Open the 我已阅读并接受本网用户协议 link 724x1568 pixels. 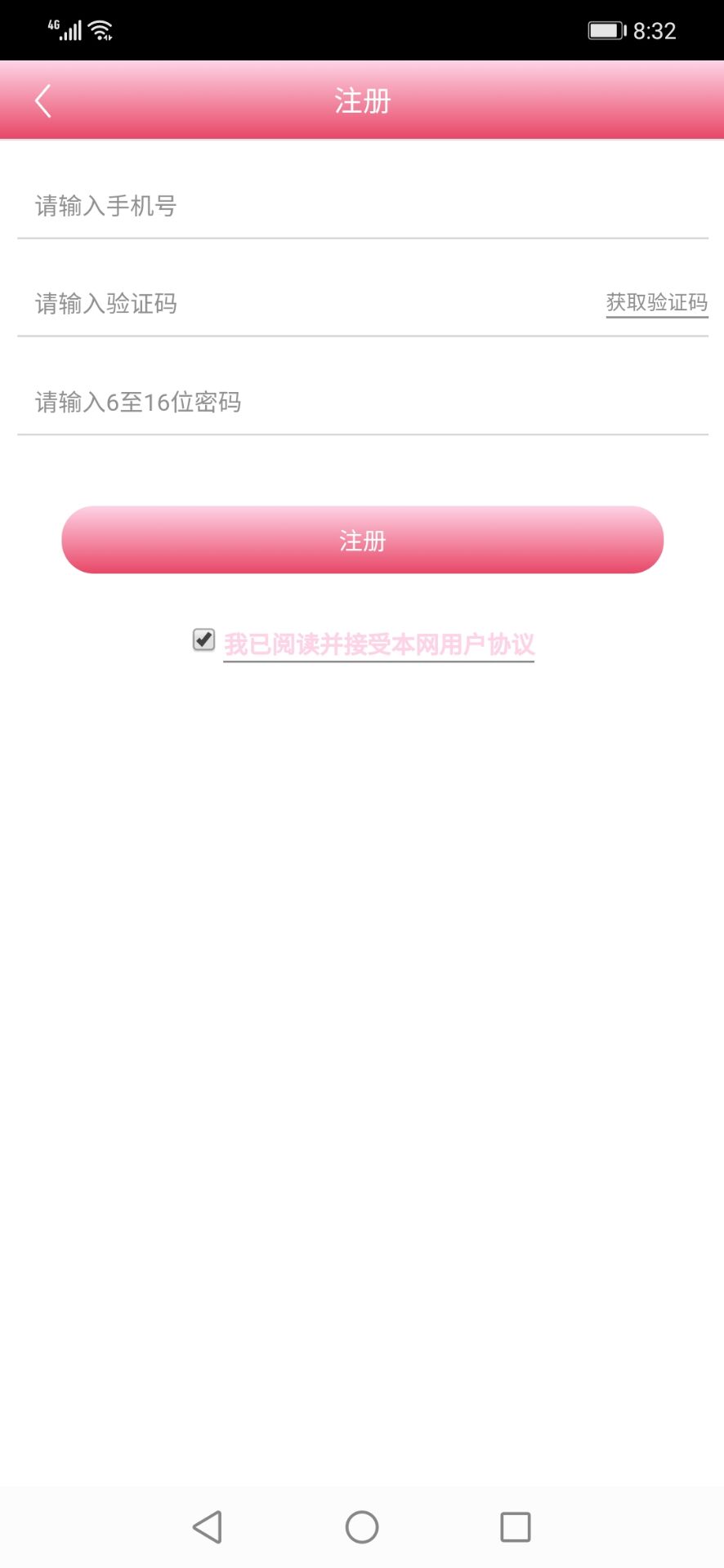pos(378,644)
